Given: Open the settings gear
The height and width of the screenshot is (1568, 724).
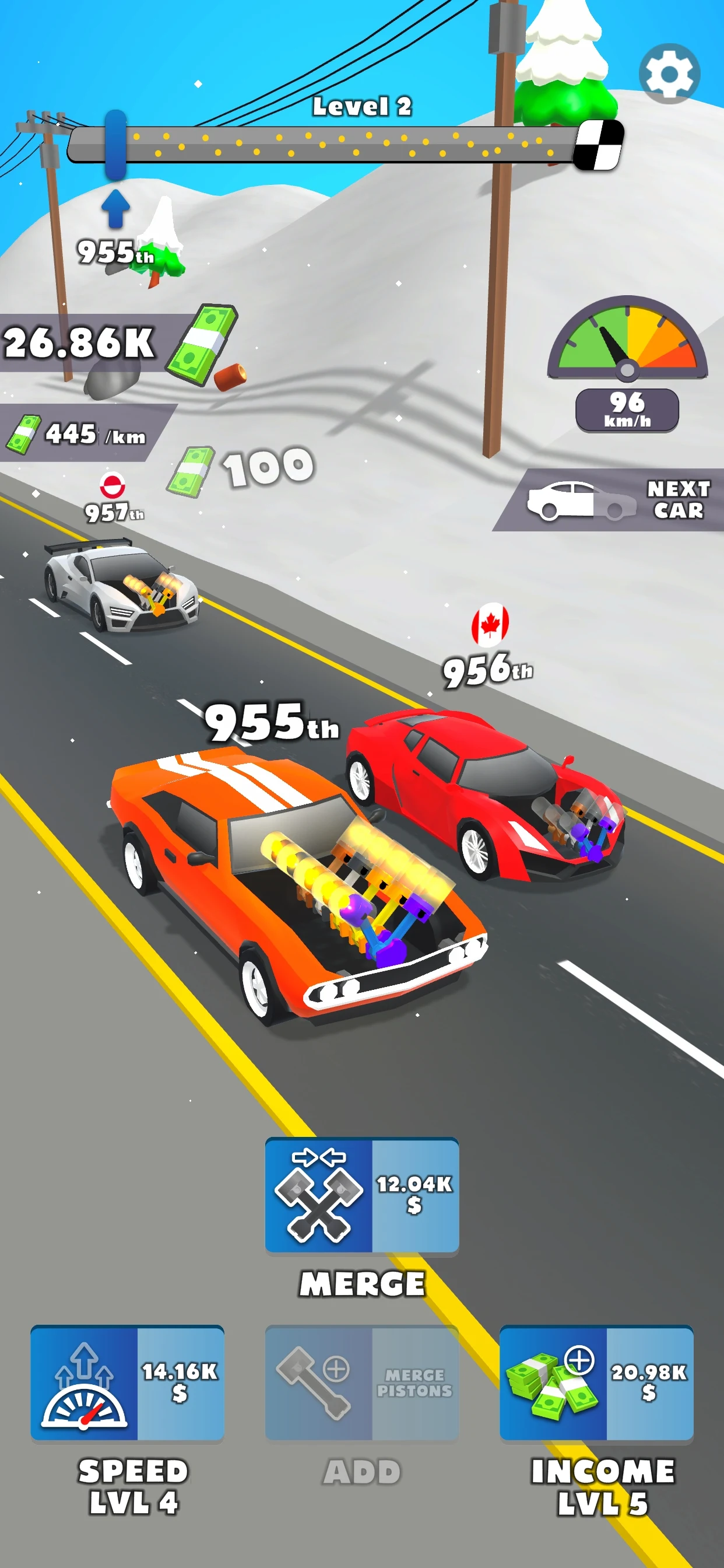Looking at the screenshot, I should 669,74.
